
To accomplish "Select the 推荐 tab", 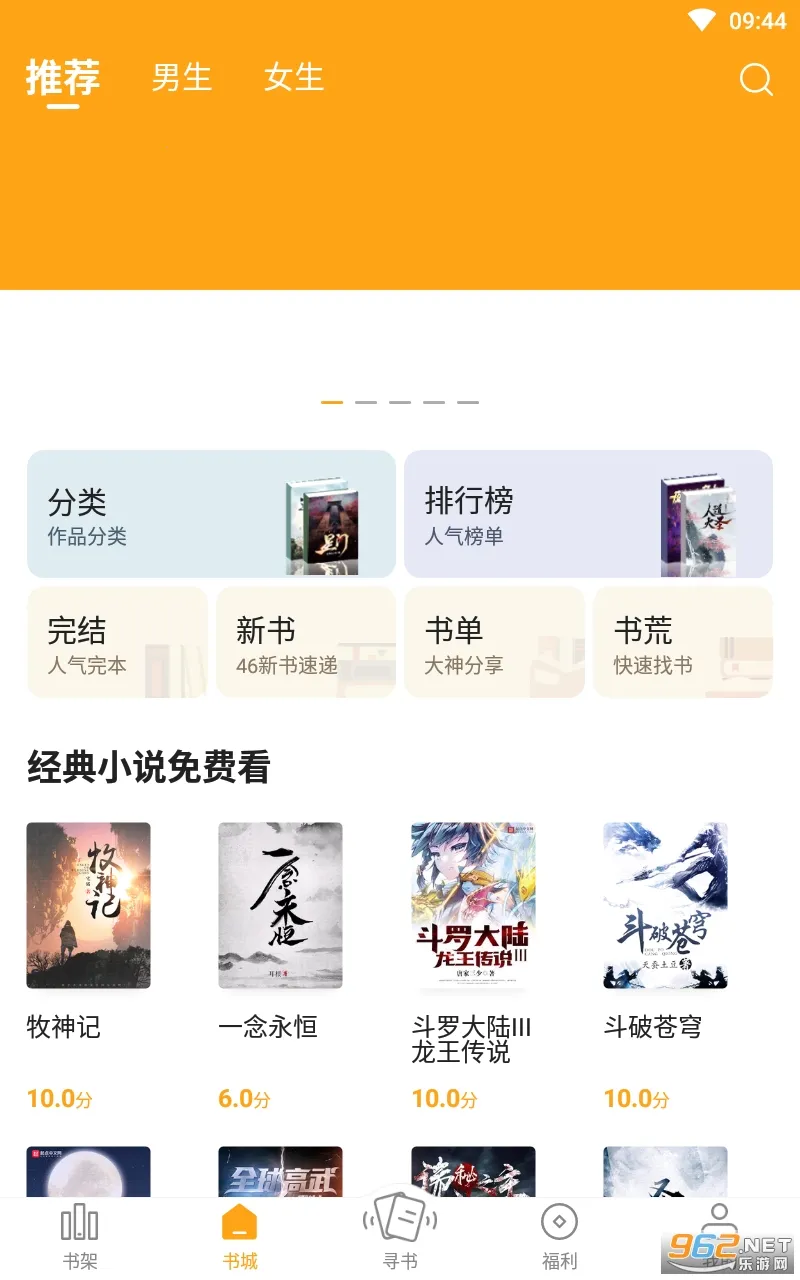I will pos(63,78).
